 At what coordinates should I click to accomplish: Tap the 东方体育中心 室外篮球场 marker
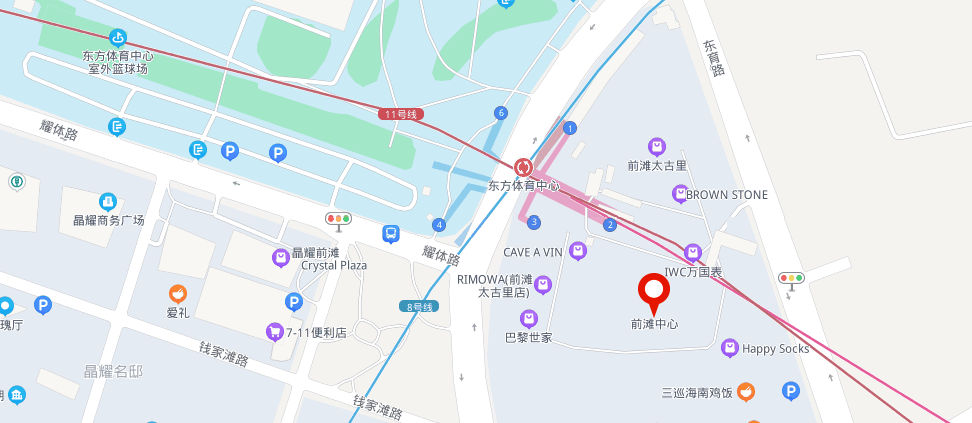pos(118,39)
